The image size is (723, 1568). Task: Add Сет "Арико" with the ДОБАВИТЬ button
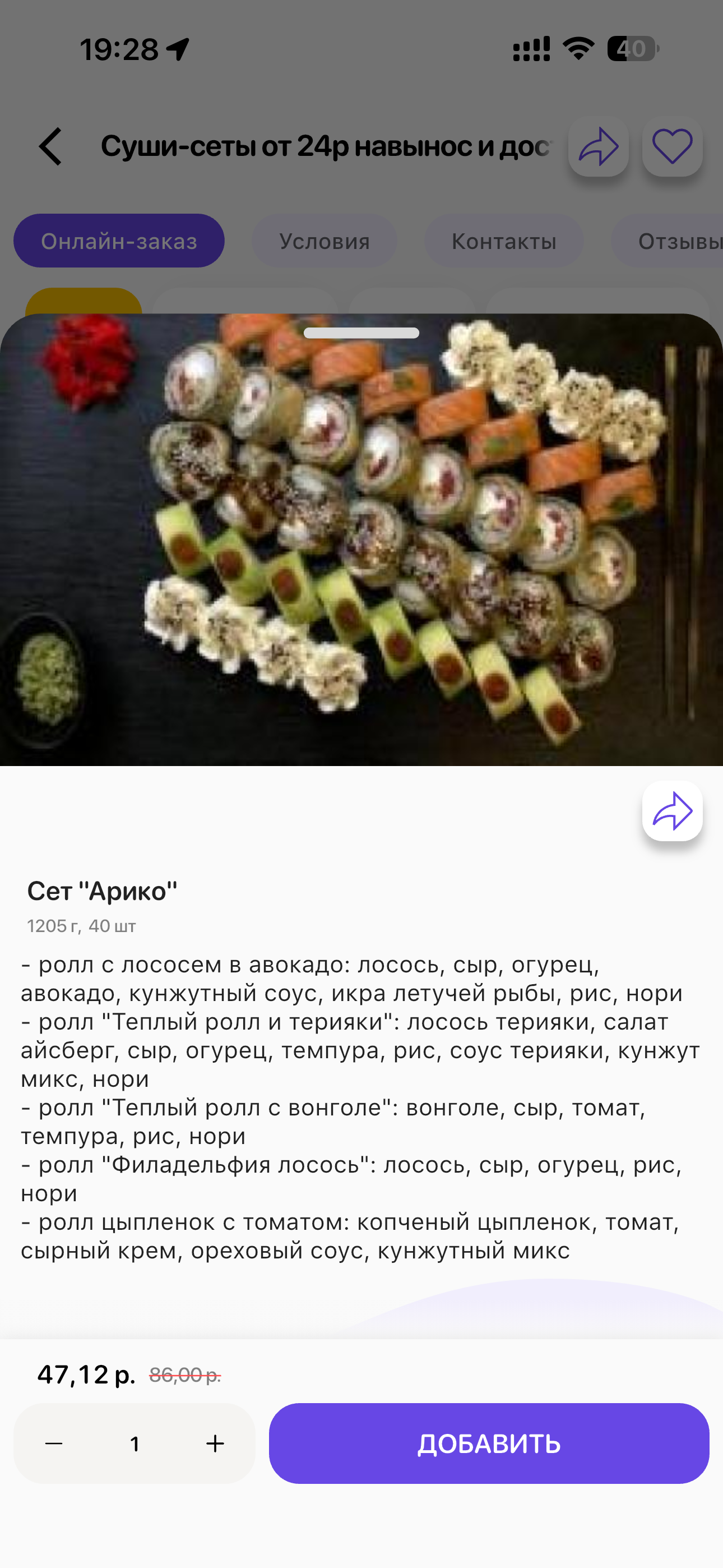[489, 1443]
